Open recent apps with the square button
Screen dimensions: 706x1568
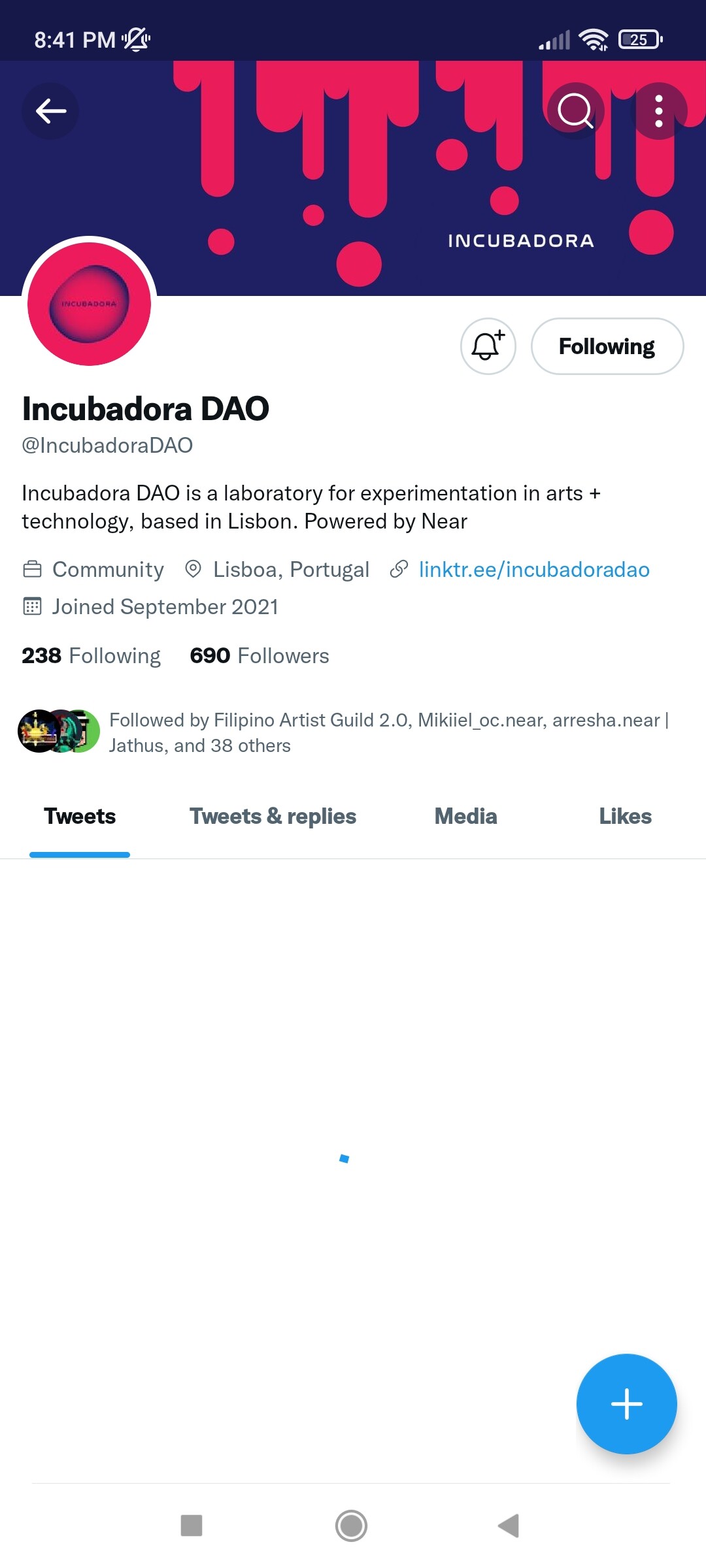(192, 1526)
